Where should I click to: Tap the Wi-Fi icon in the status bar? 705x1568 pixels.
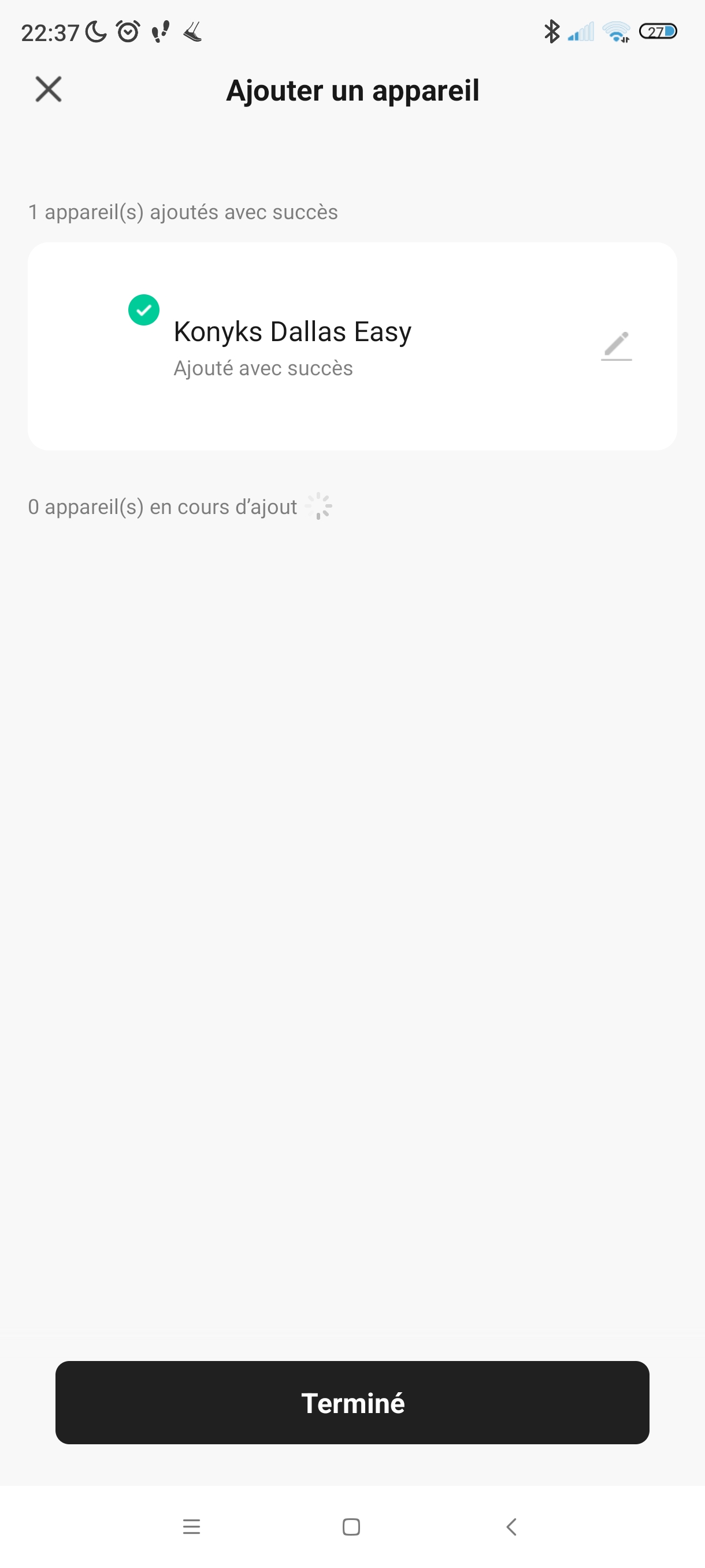pyautogui.click(x=617, y=32)
